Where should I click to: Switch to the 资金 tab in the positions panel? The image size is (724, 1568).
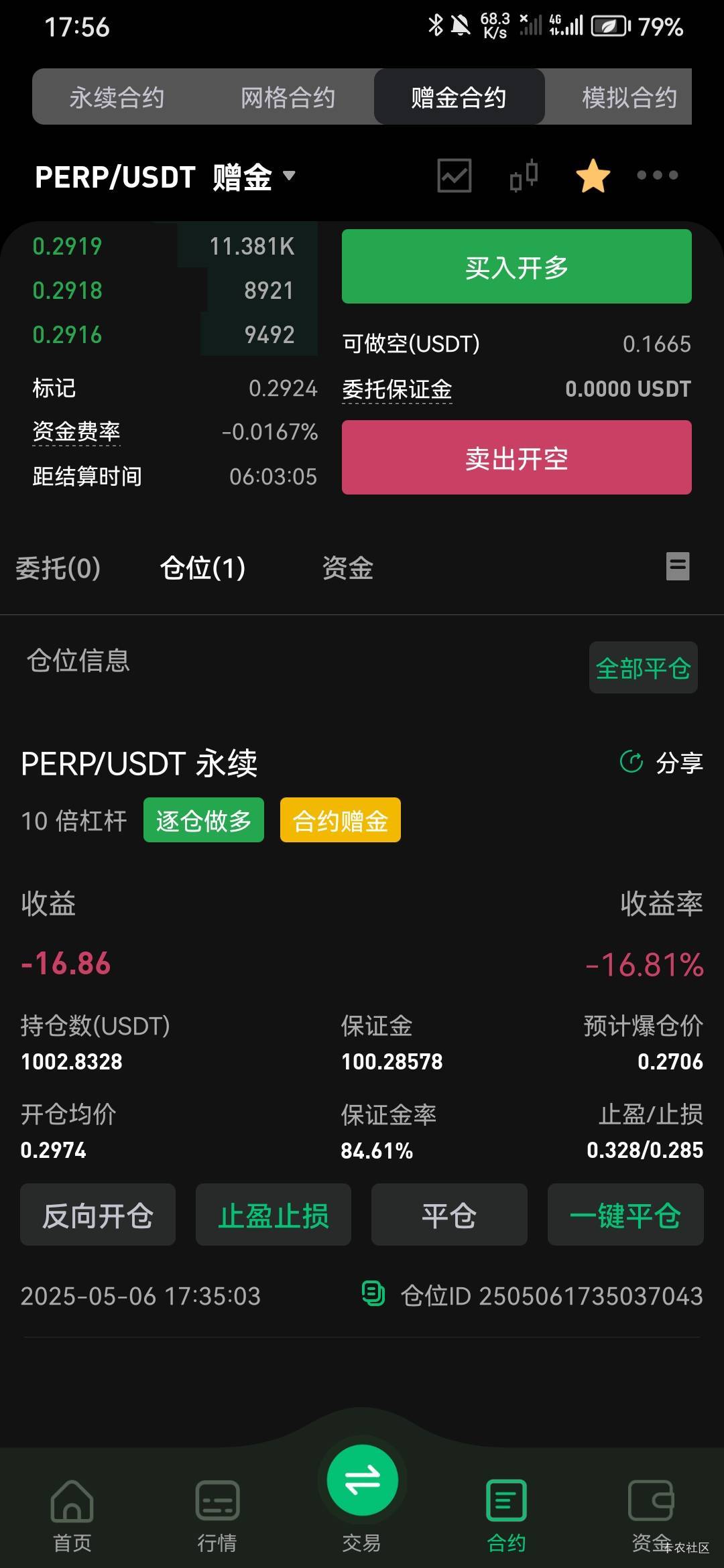point(348,568)
